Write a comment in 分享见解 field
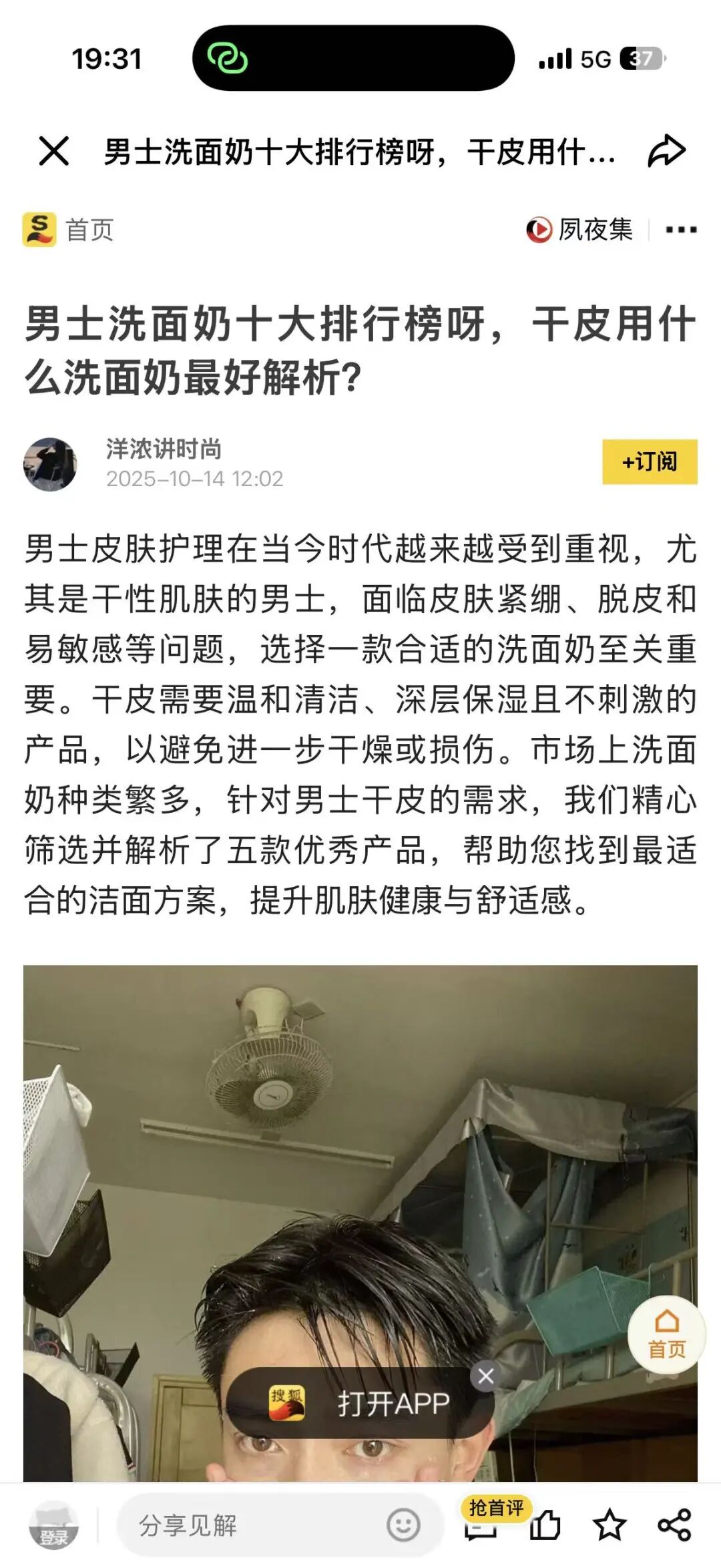The height and width of the screenshot is (1568, 721). tap(254, 1526)
